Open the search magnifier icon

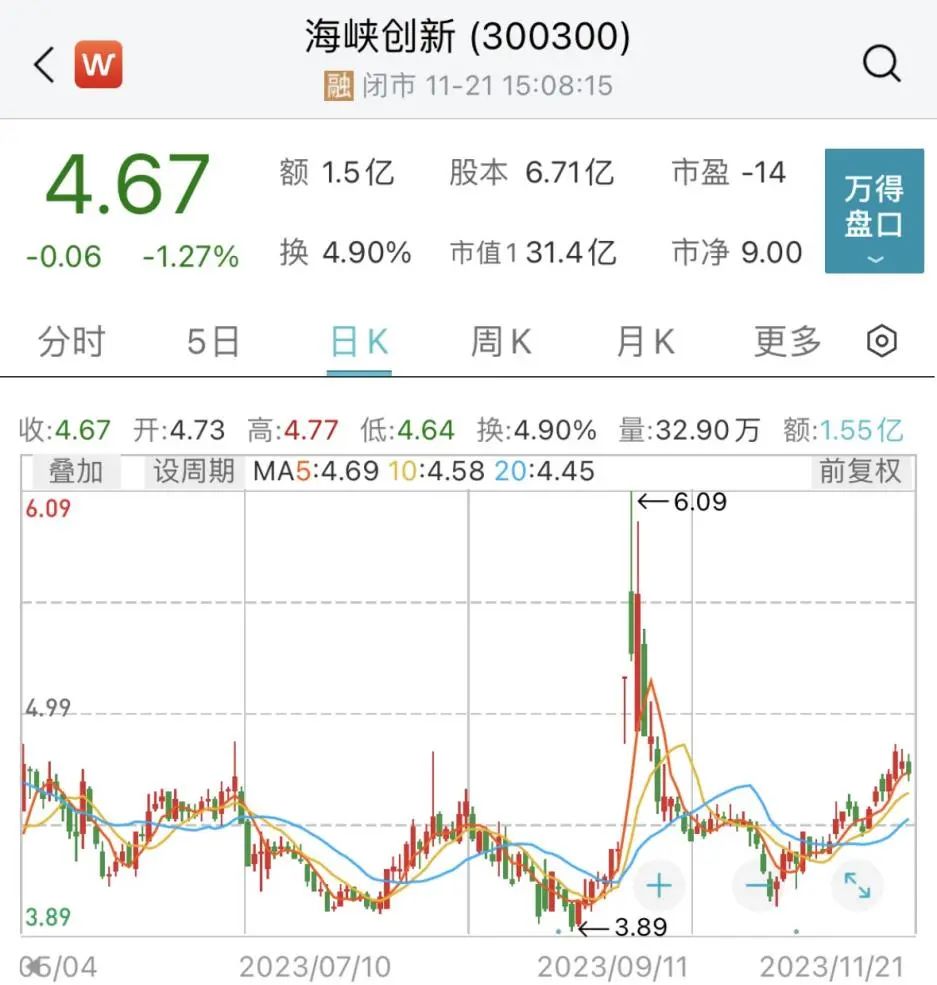881,65
